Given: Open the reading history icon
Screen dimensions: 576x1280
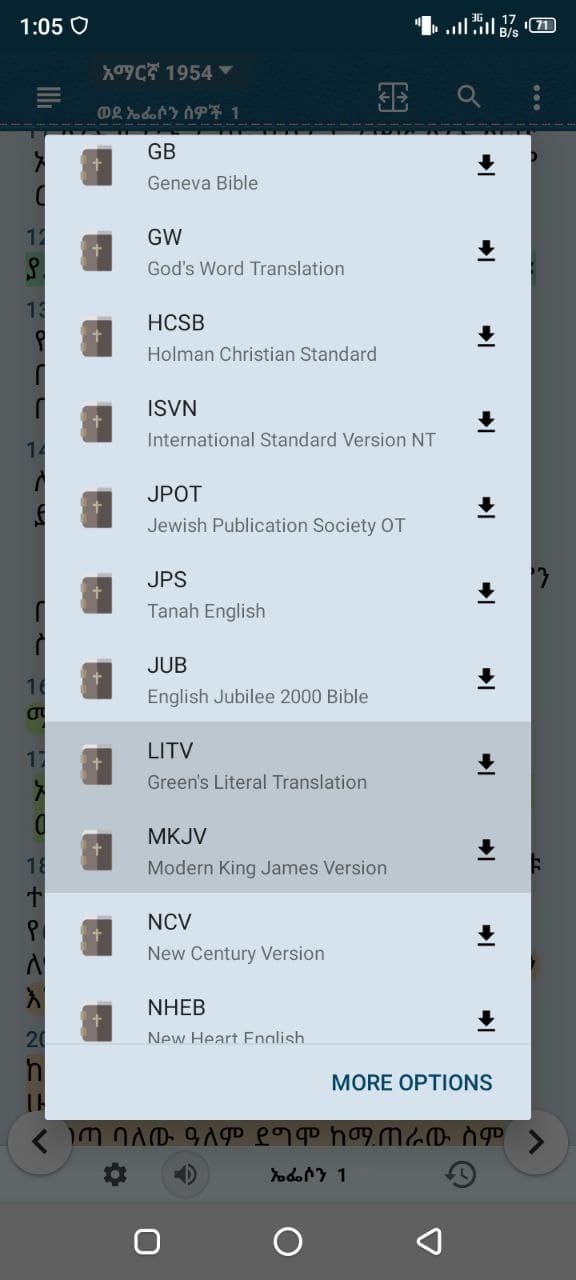Looking at the screenshot, I should click(x=460, y=1175).
